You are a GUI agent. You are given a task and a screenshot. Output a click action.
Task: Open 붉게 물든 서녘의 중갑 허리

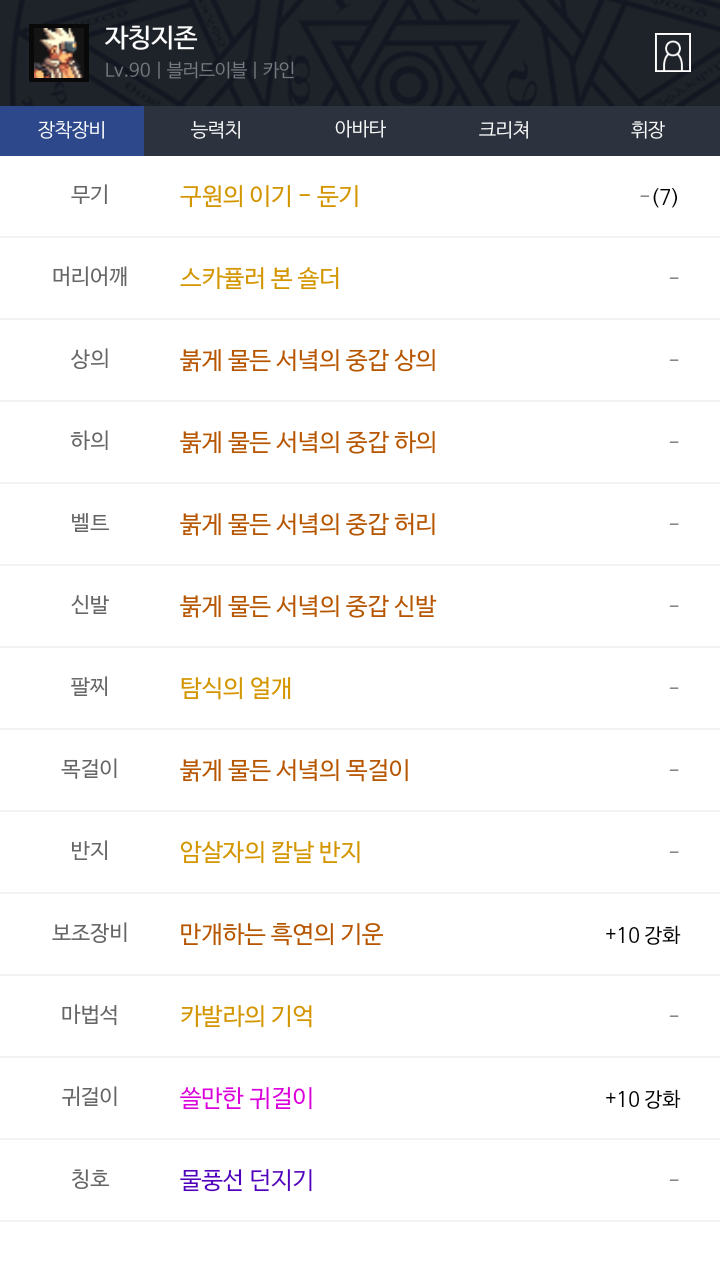(360, 524)
